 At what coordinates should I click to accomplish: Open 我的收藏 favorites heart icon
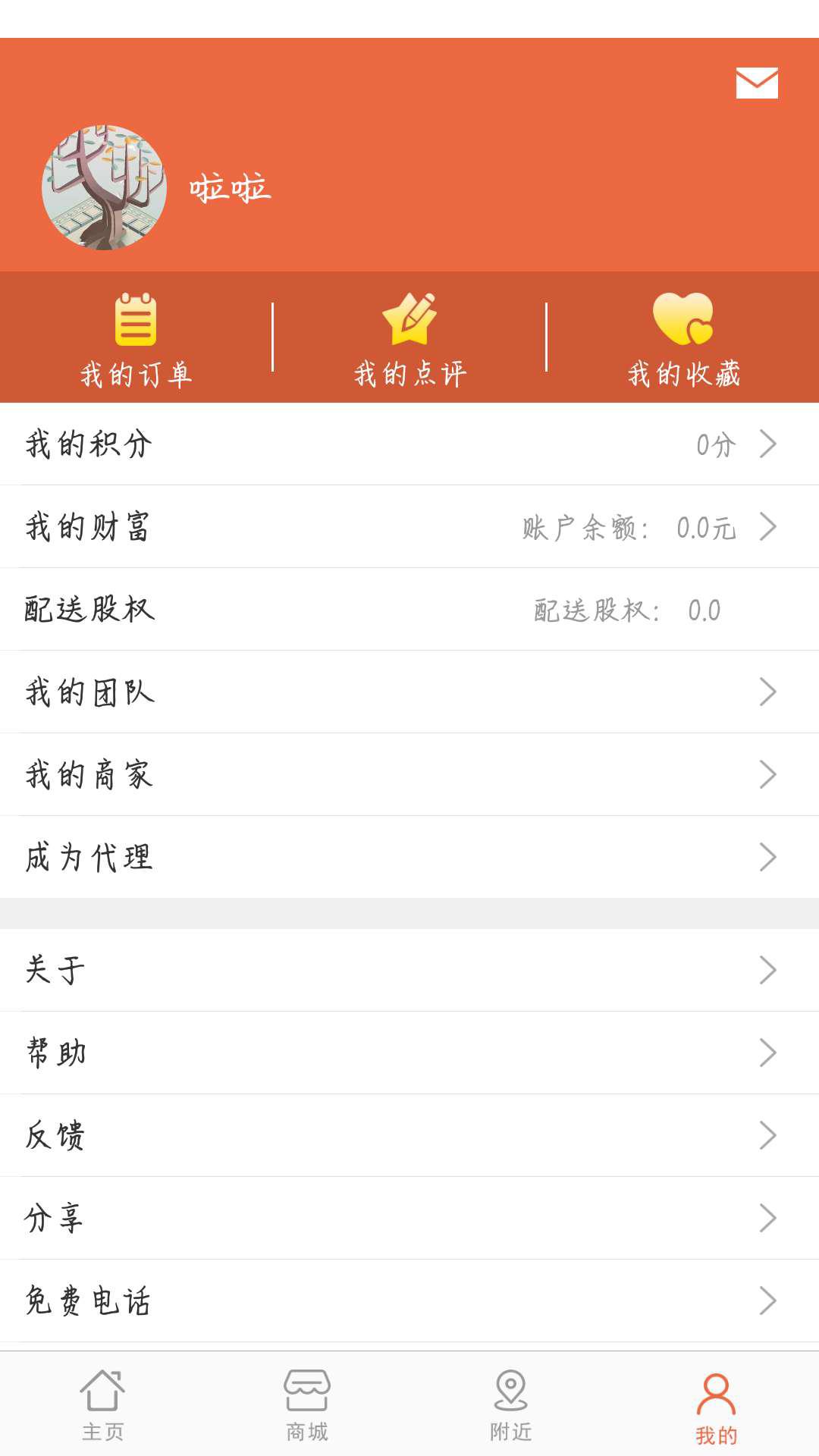pos(683,322)
